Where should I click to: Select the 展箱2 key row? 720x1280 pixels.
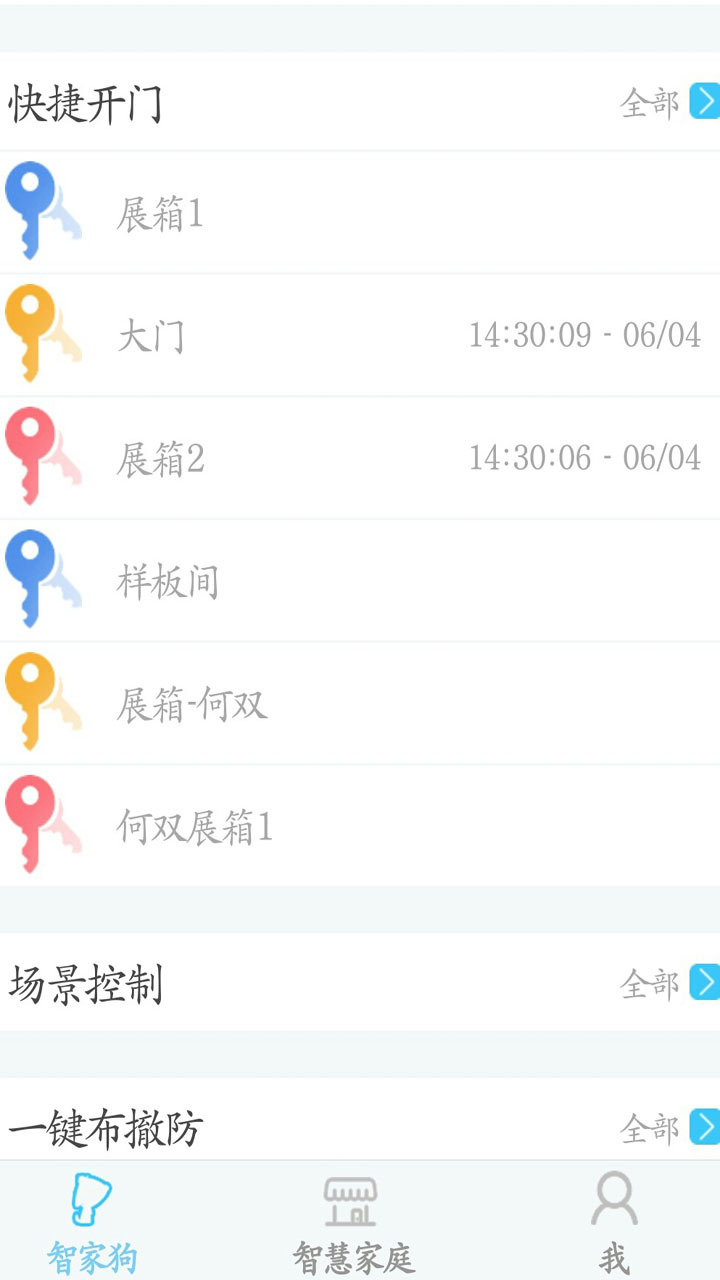click(x=360, y=458)
